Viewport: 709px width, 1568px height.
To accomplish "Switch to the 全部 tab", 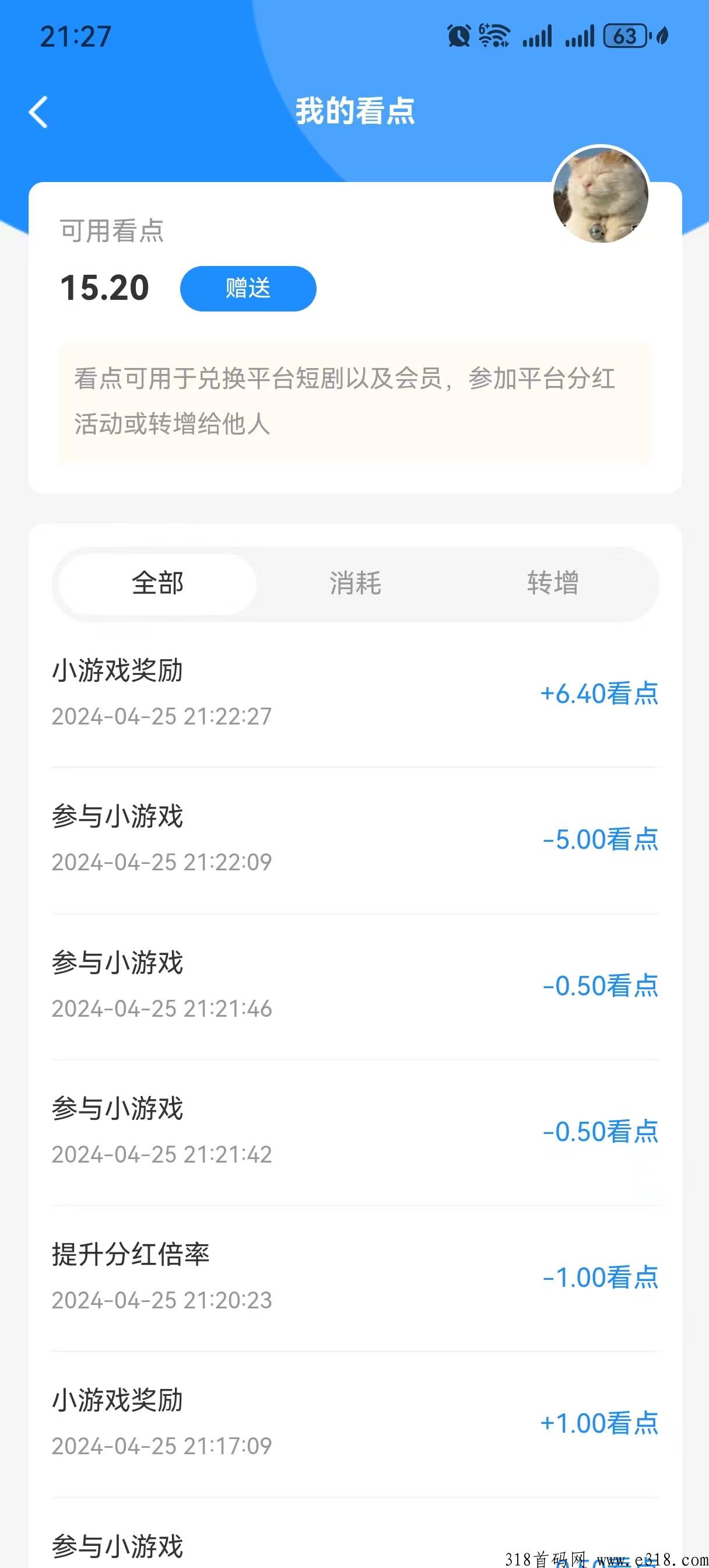I will click(x=157, y=584).
